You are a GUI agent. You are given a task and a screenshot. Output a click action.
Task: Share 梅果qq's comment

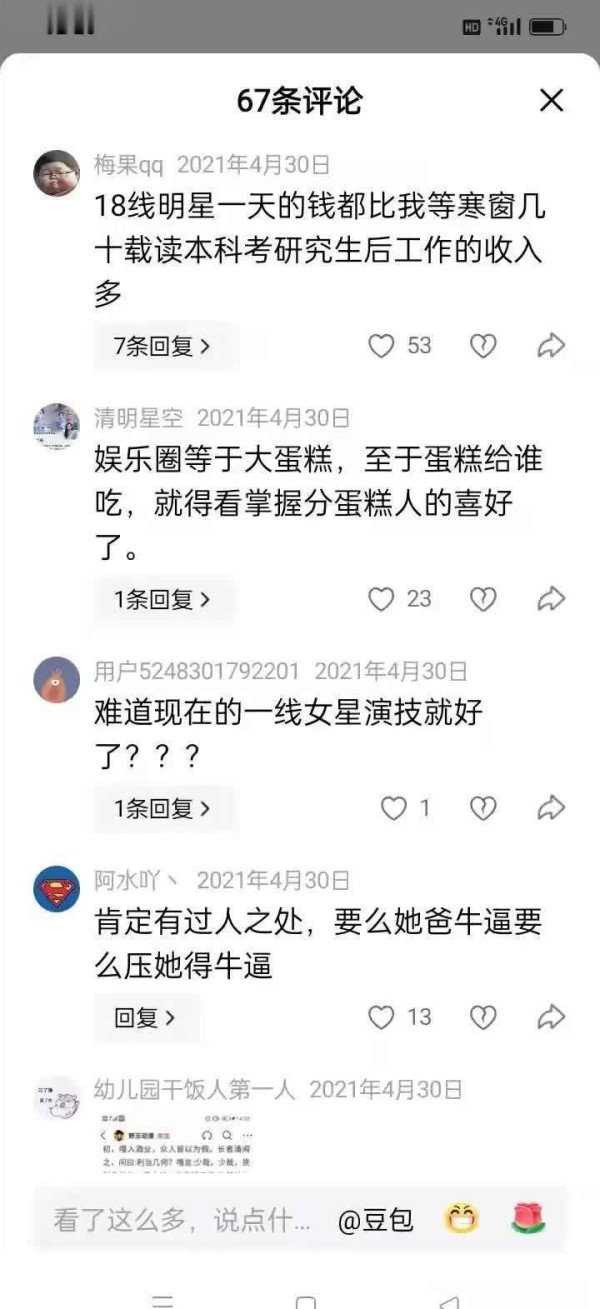coord(551,346)
